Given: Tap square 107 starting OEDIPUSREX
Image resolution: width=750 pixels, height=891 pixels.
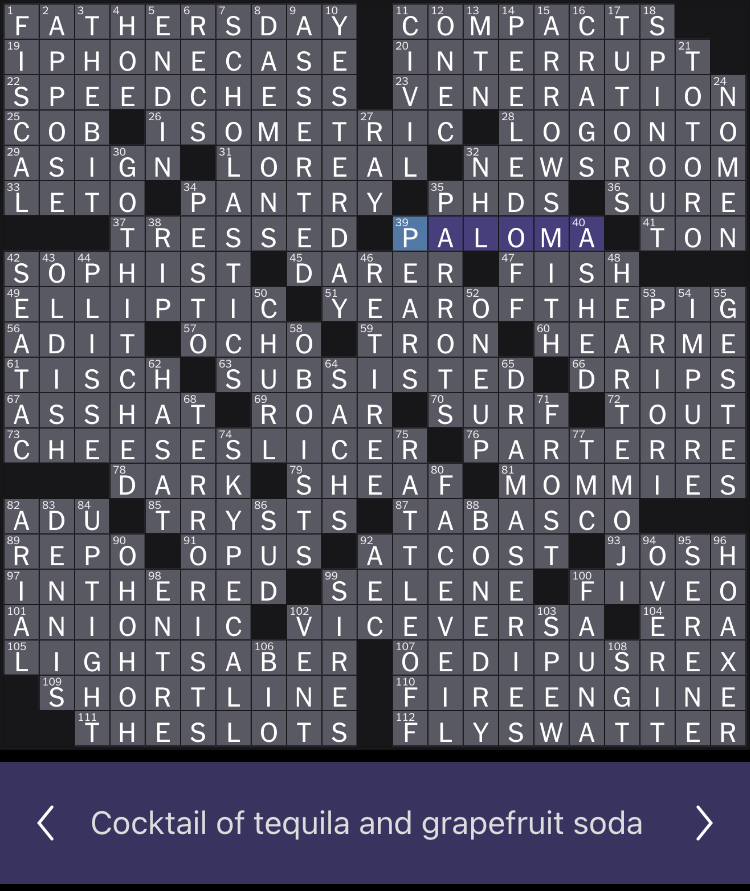Looking at the screenshot, I should click(x=410, y=661).
